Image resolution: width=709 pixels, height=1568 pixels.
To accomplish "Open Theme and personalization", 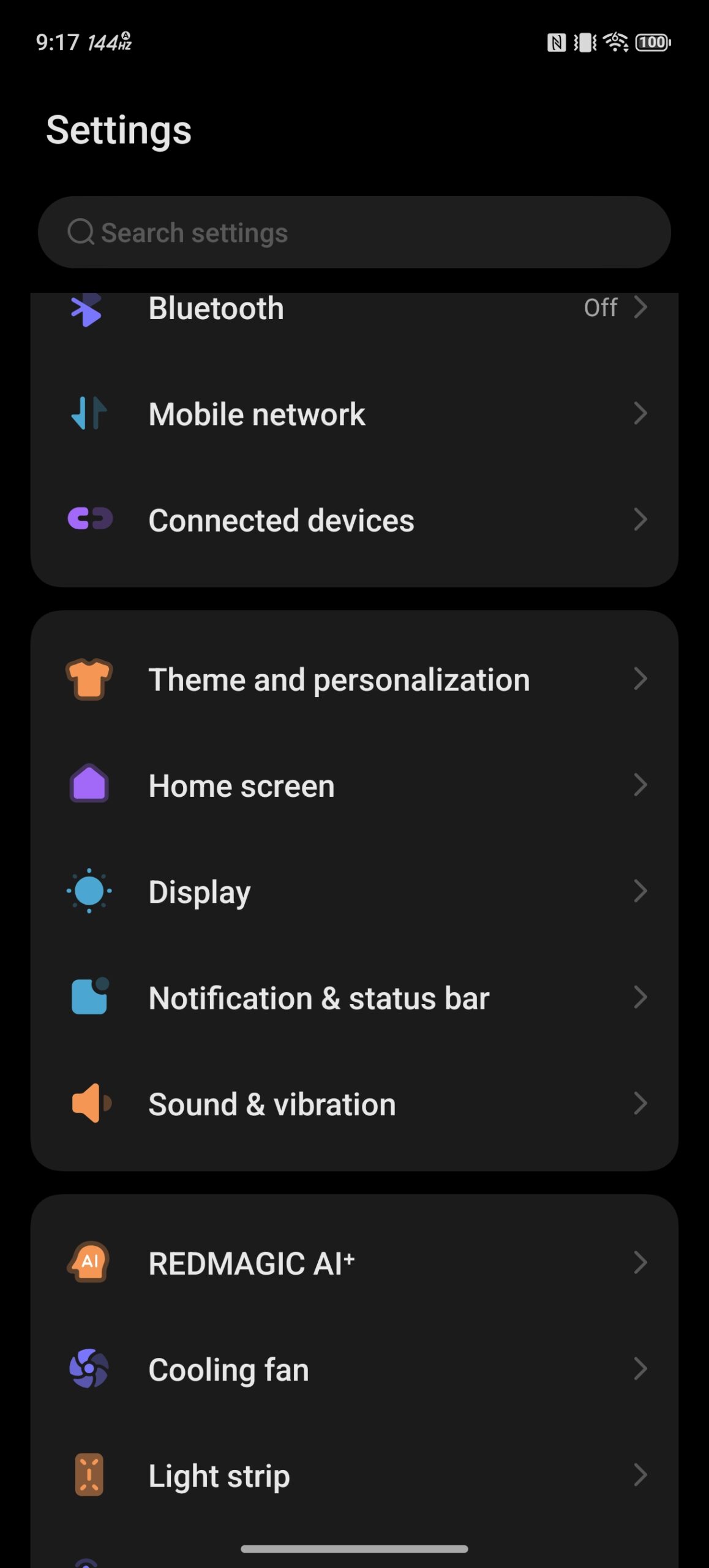I will click(x=354, y=679).
